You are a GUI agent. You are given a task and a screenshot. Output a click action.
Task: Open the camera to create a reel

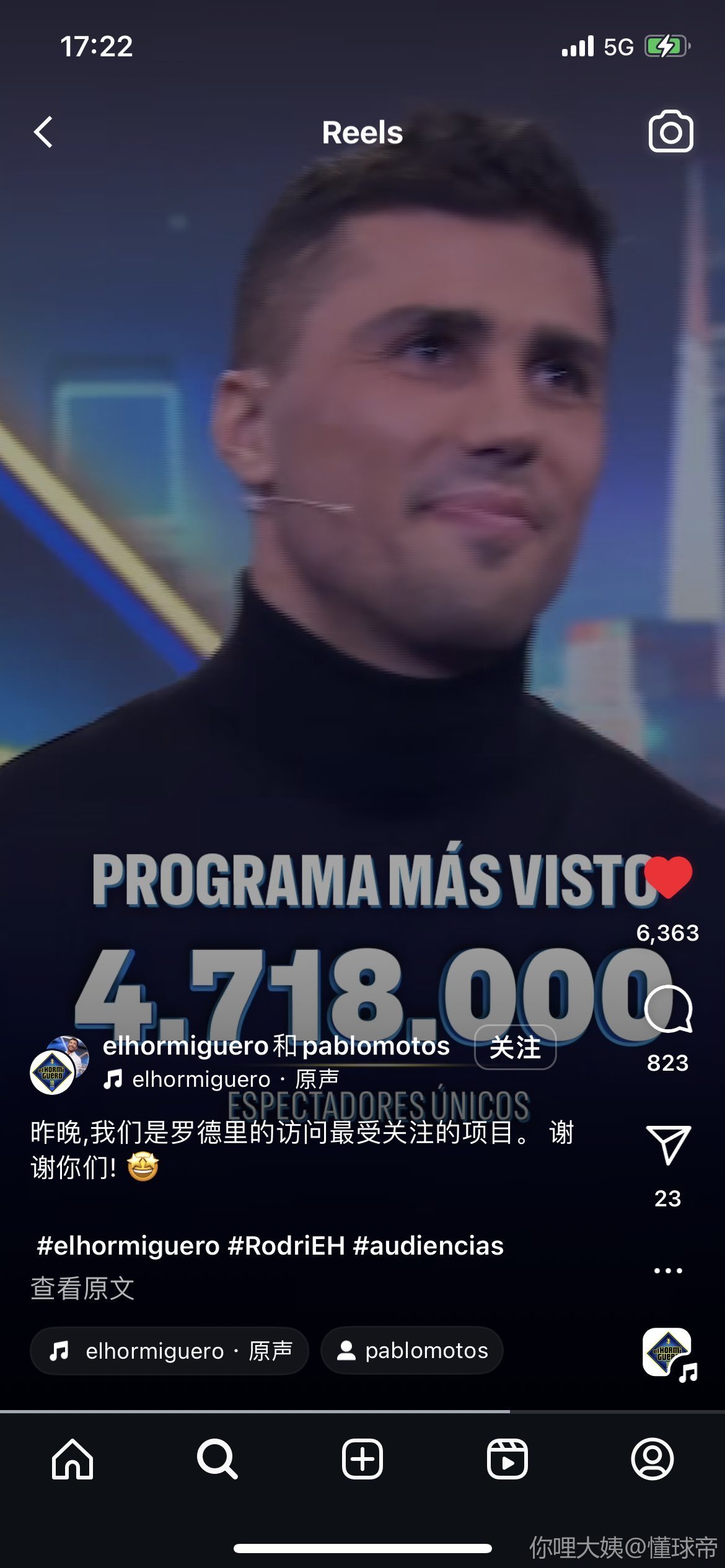point(670,131)
